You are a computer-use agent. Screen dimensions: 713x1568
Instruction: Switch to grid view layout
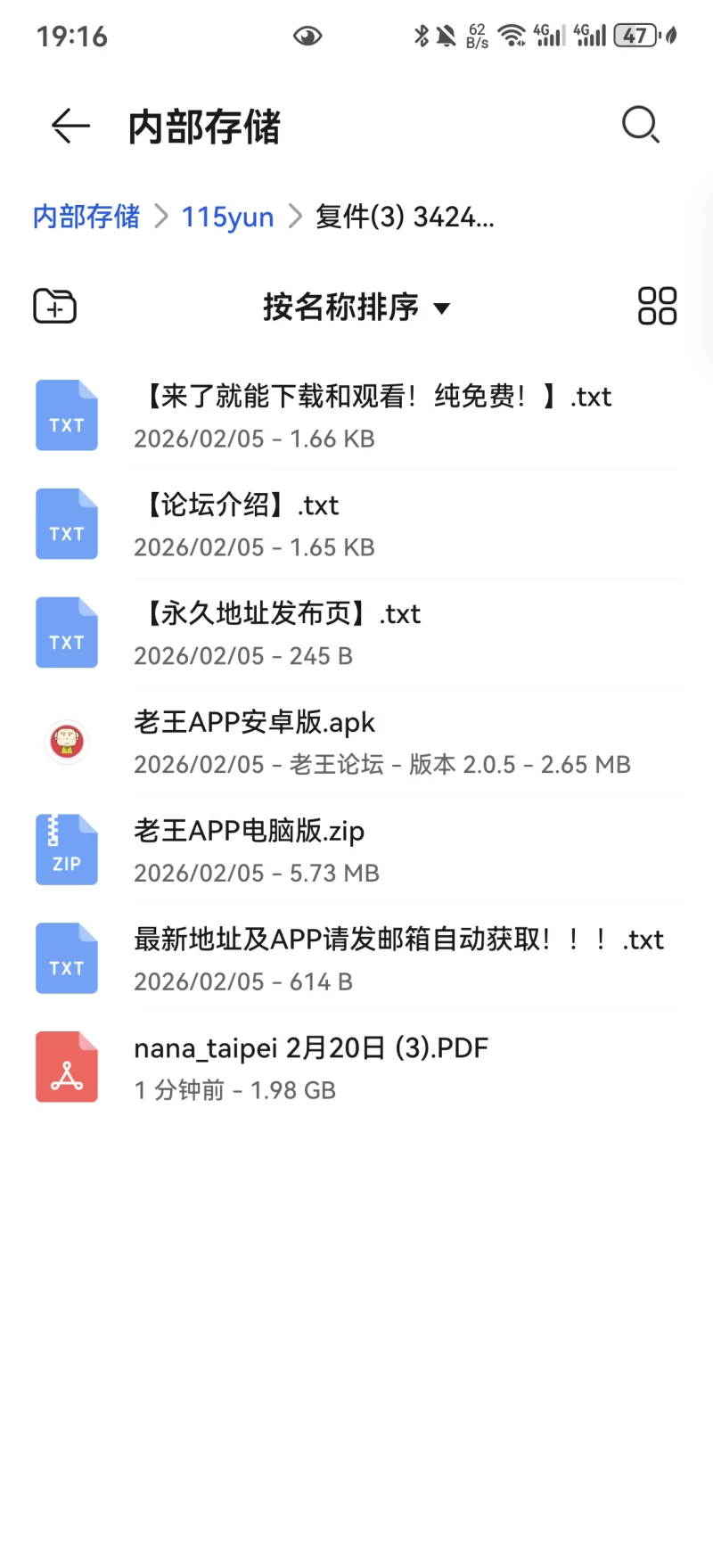657,307
